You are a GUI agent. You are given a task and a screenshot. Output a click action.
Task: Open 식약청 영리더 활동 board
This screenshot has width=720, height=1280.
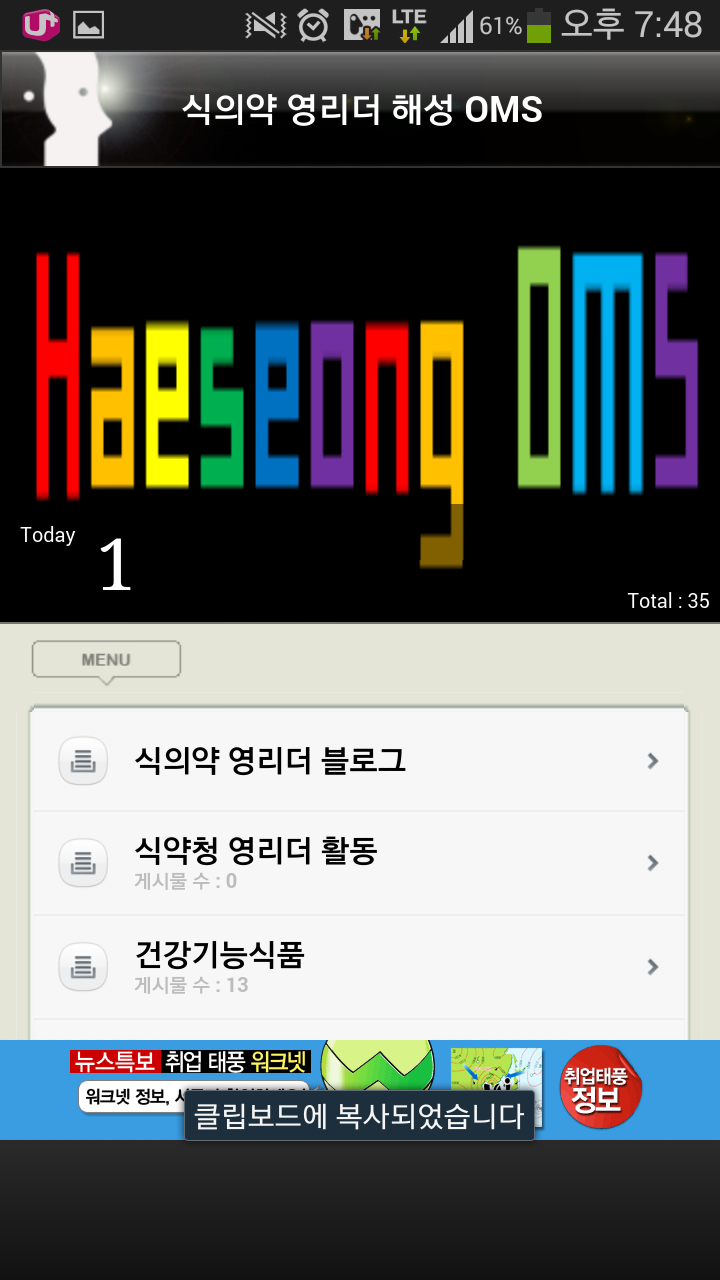360,863
